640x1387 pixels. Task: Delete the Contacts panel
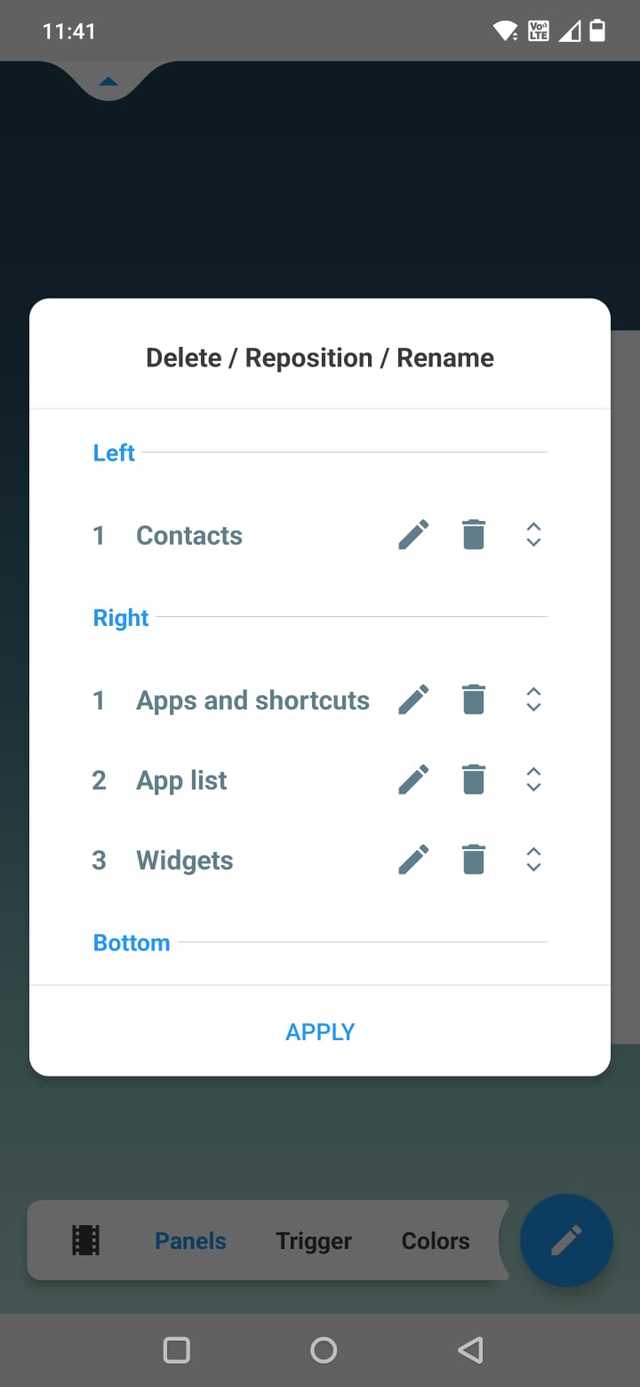point(474,535)
